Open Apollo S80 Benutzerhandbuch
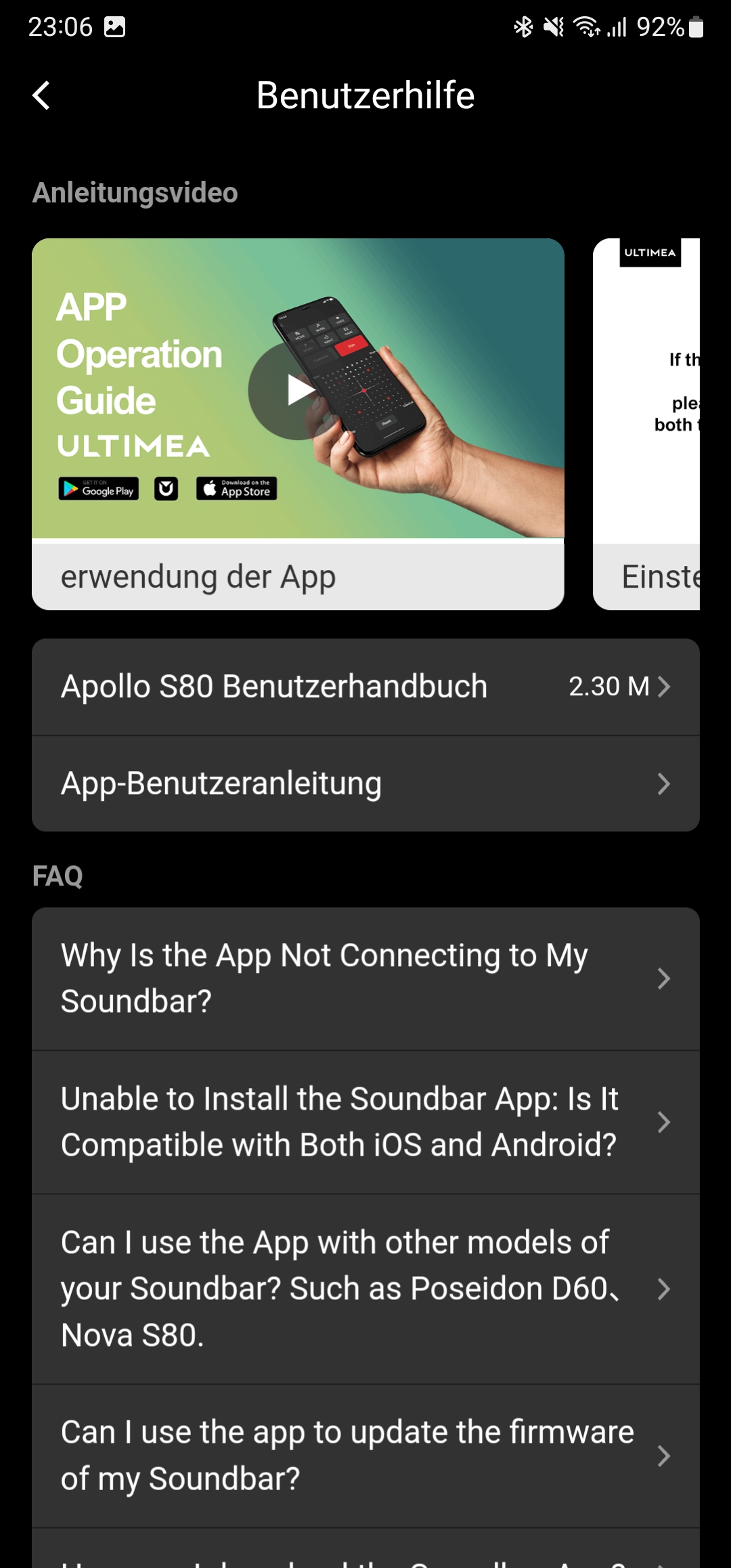This screenshot has width=731, height=1568. click(365, 687)
